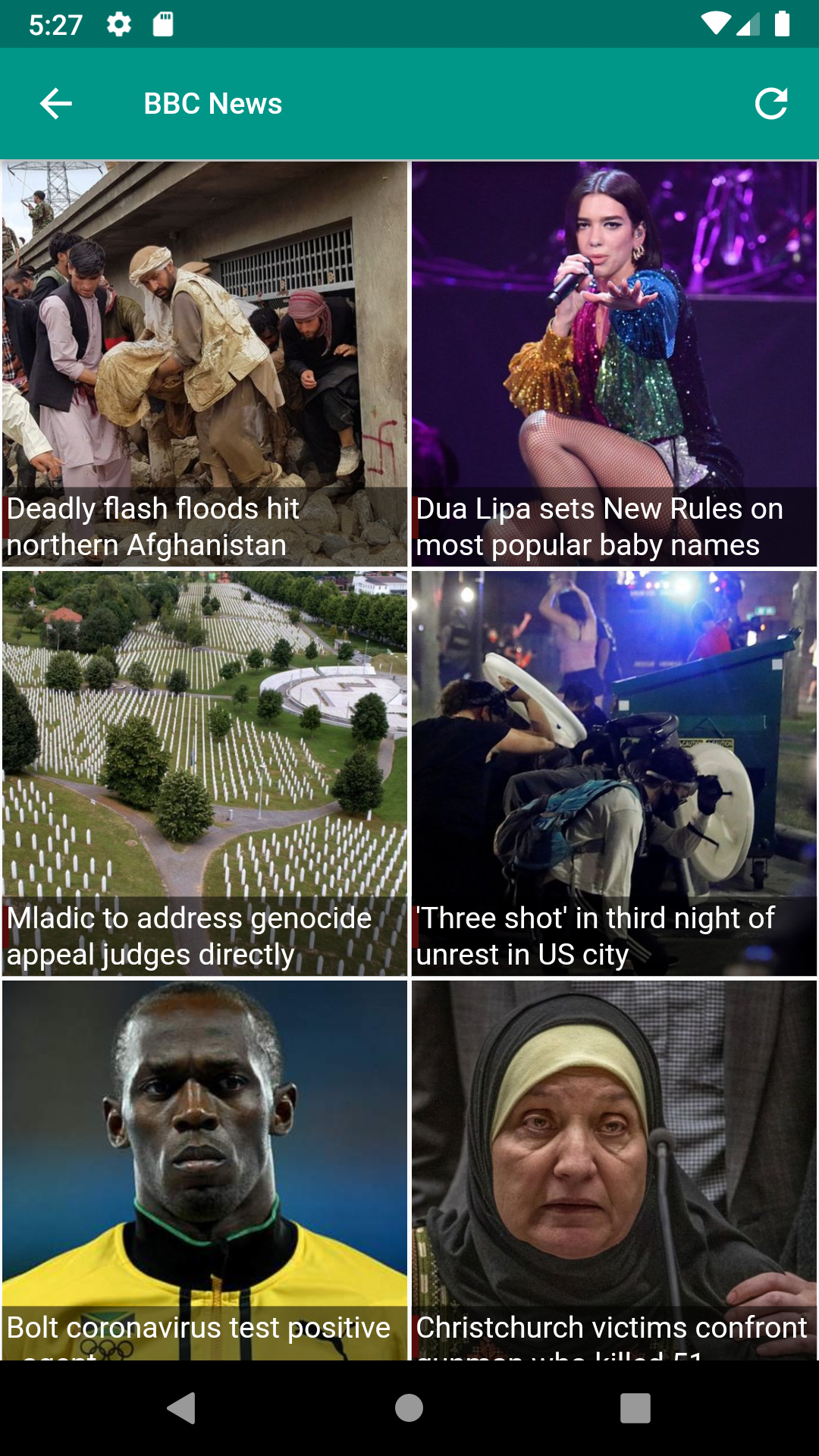Tap the system home button
Screen dimensions: 819x1456
click(x=409, y=1408)
